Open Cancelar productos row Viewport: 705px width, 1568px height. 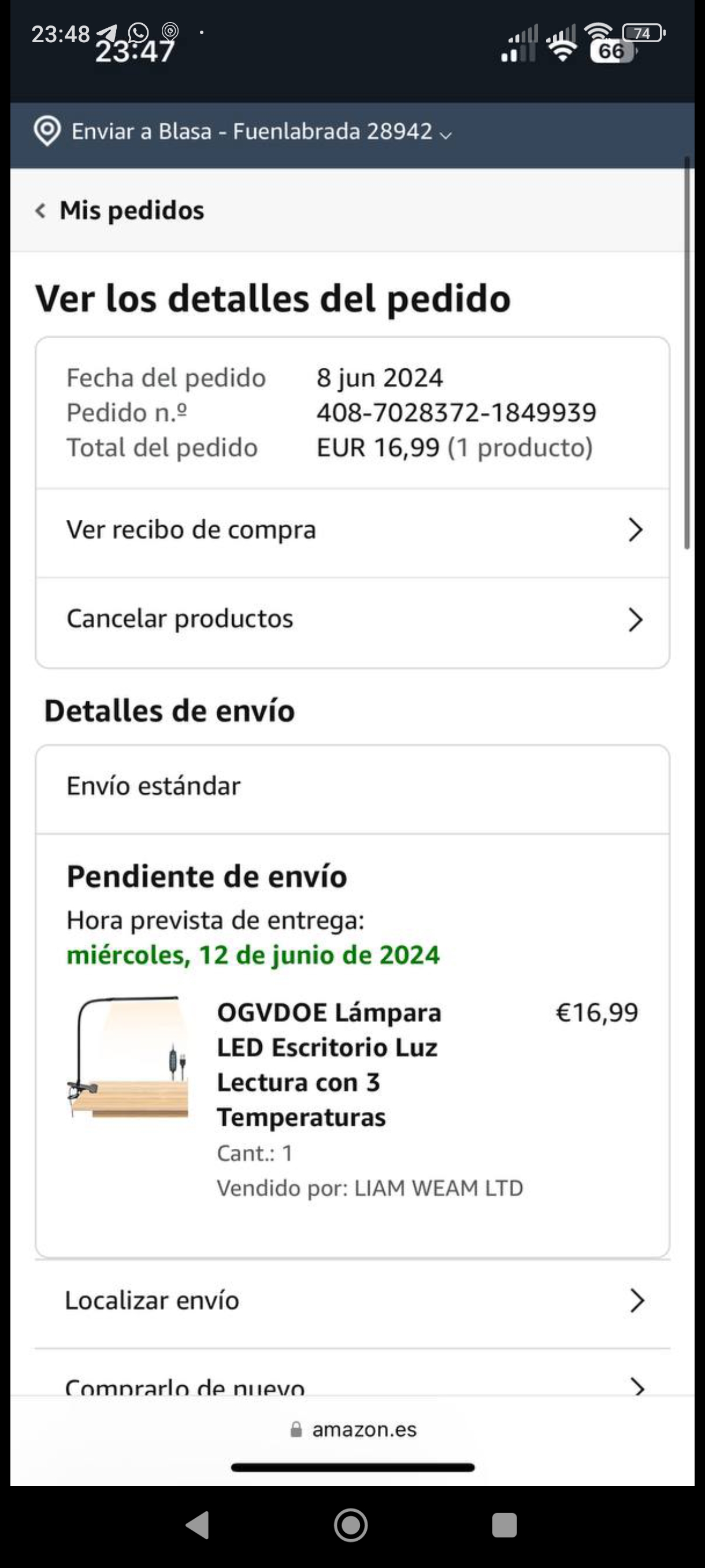click(352, 620)
